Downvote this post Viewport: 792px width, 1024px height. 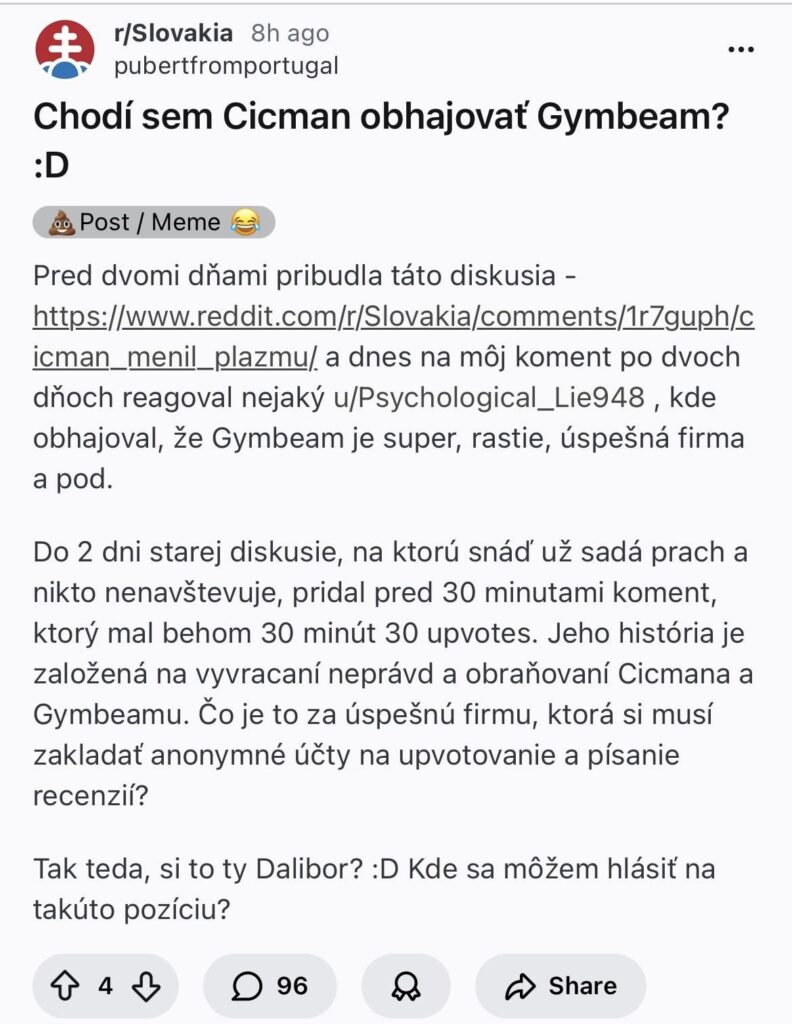click(146, 987)
